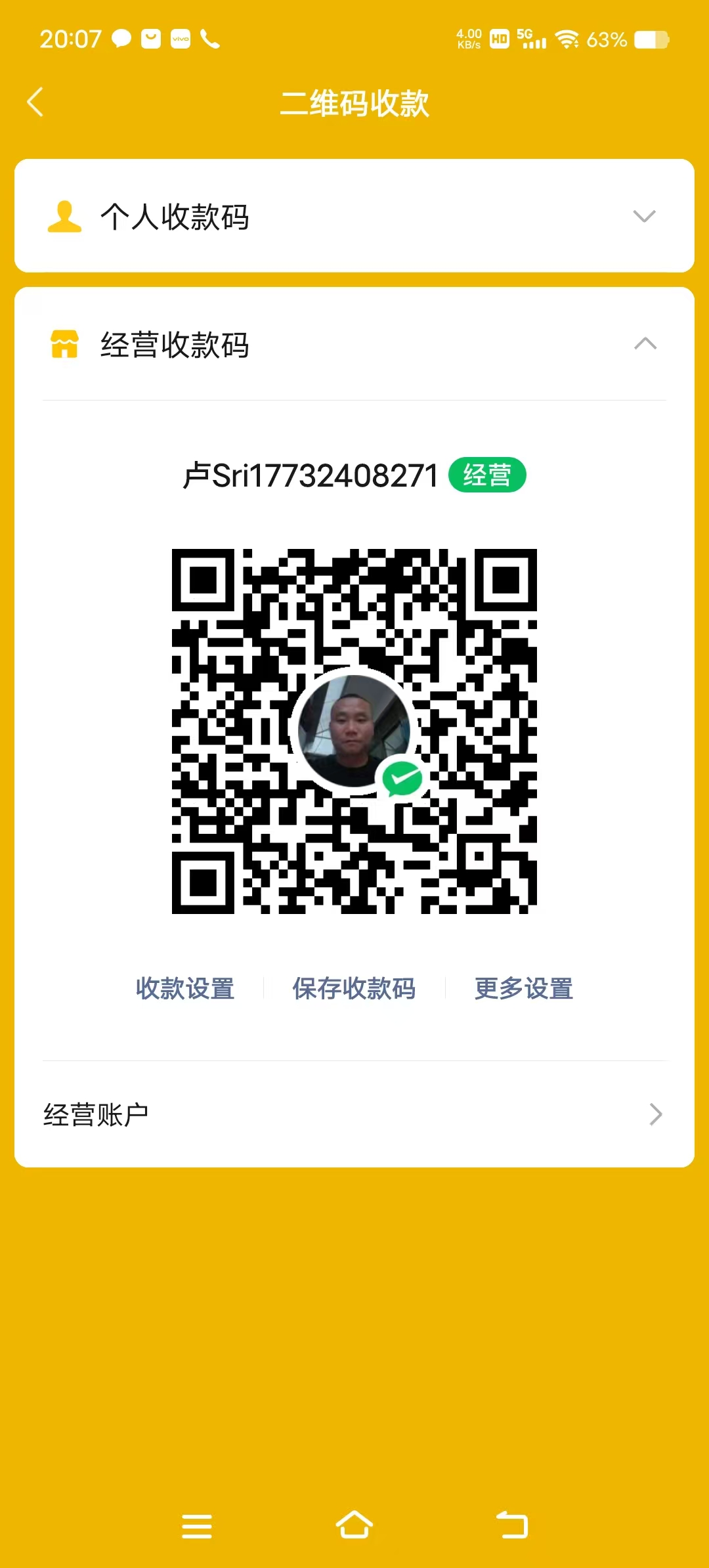Open recent apps from the navigation bar

click(x=197, y=1526)
